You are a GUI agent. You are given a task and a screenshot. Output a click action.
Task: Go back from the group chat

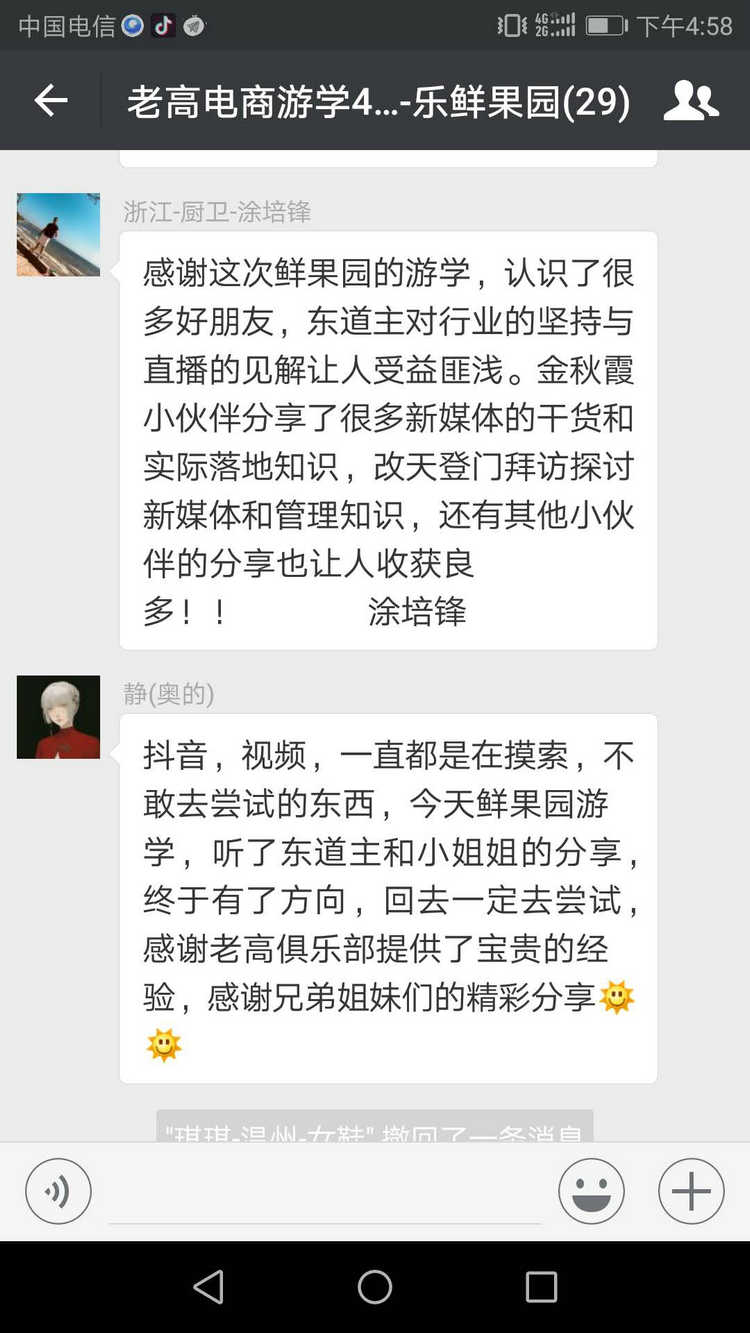click(x=50, y=100)
